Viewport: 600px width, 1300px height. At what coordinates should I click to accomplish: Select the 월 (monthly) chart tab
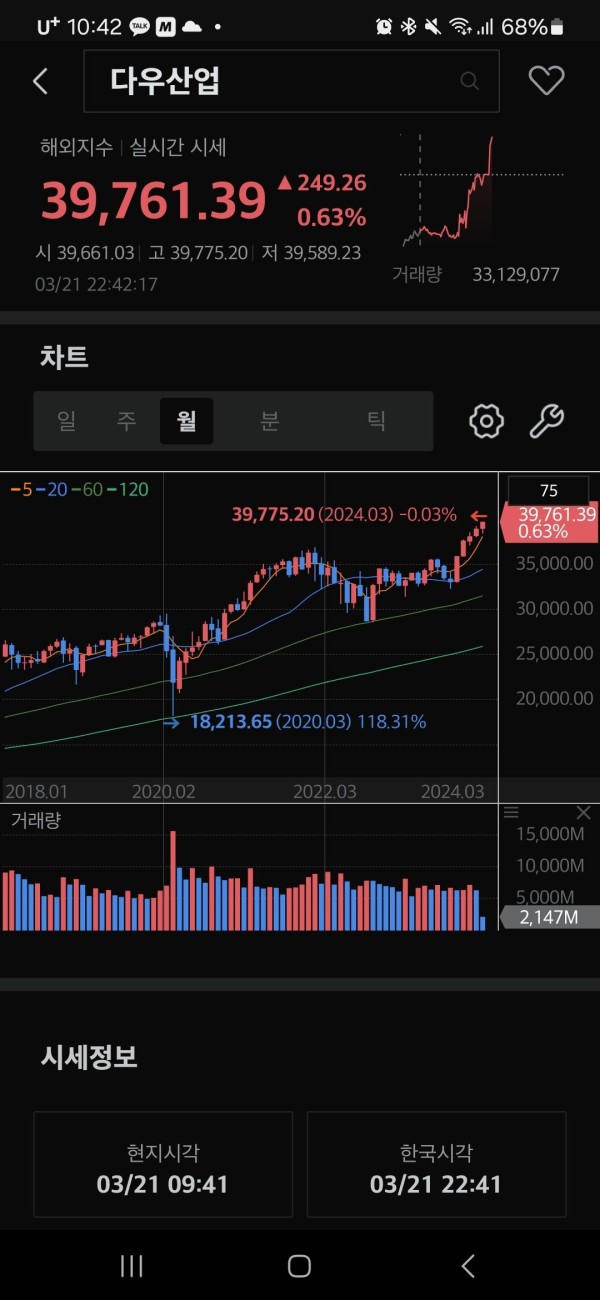tap(186, 421)
